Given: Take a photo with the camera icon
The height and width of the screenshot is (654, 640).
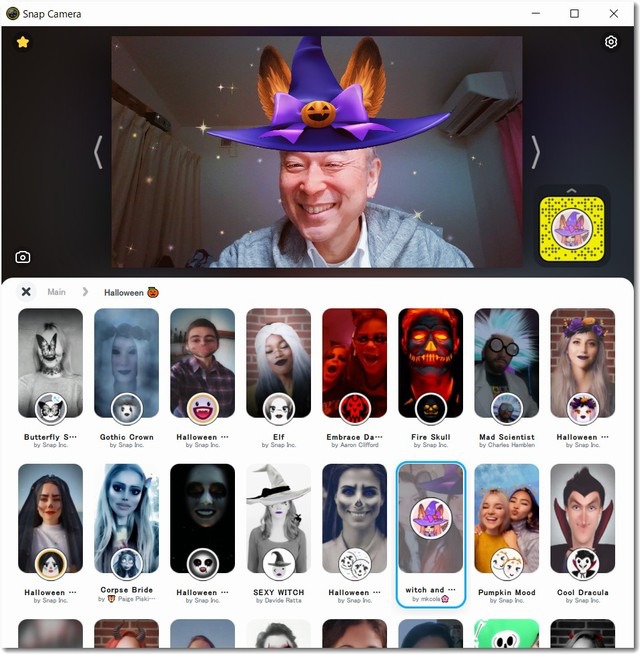Looking at the screenshot, I should [22, 257].
